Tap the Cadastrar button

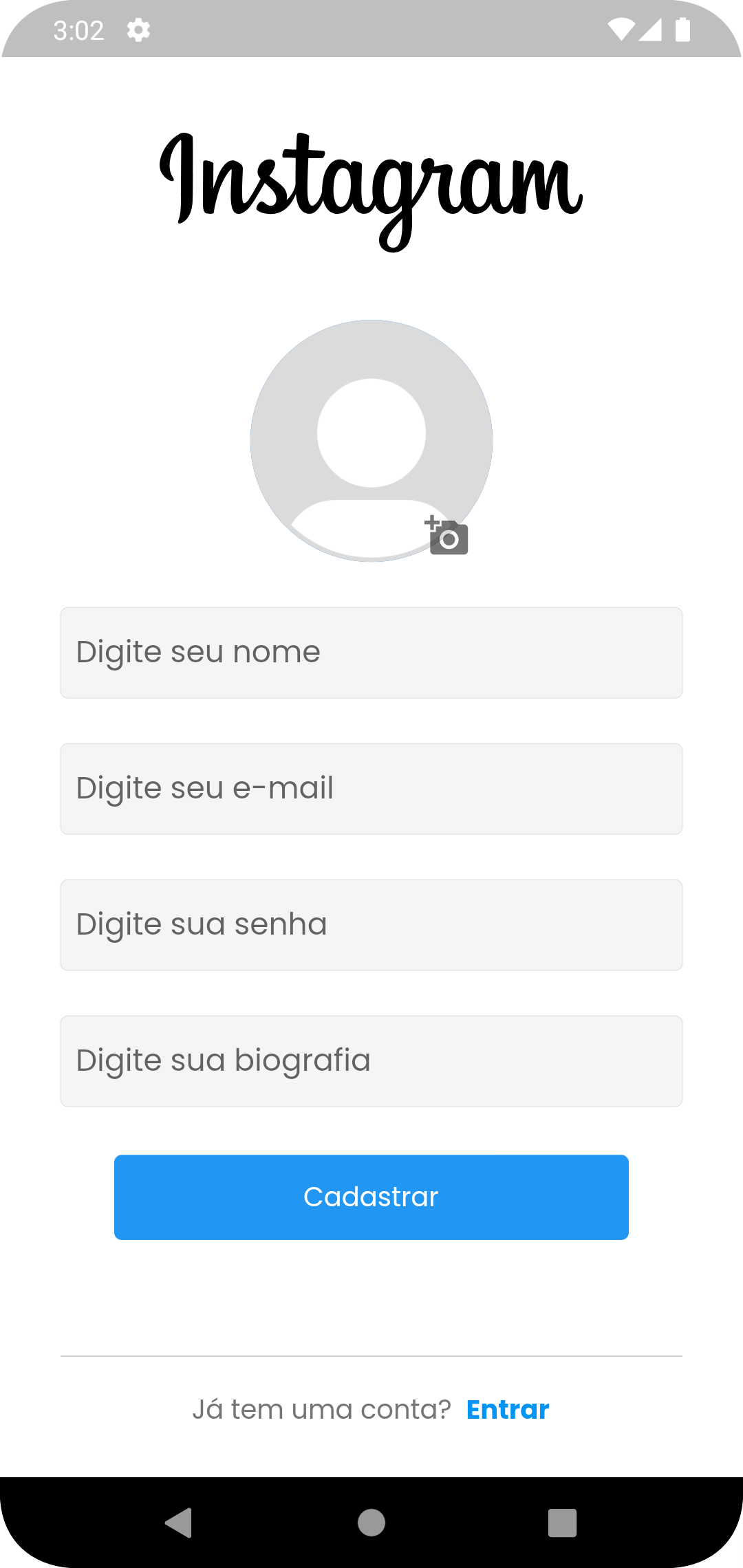(x=371, y=1197)
